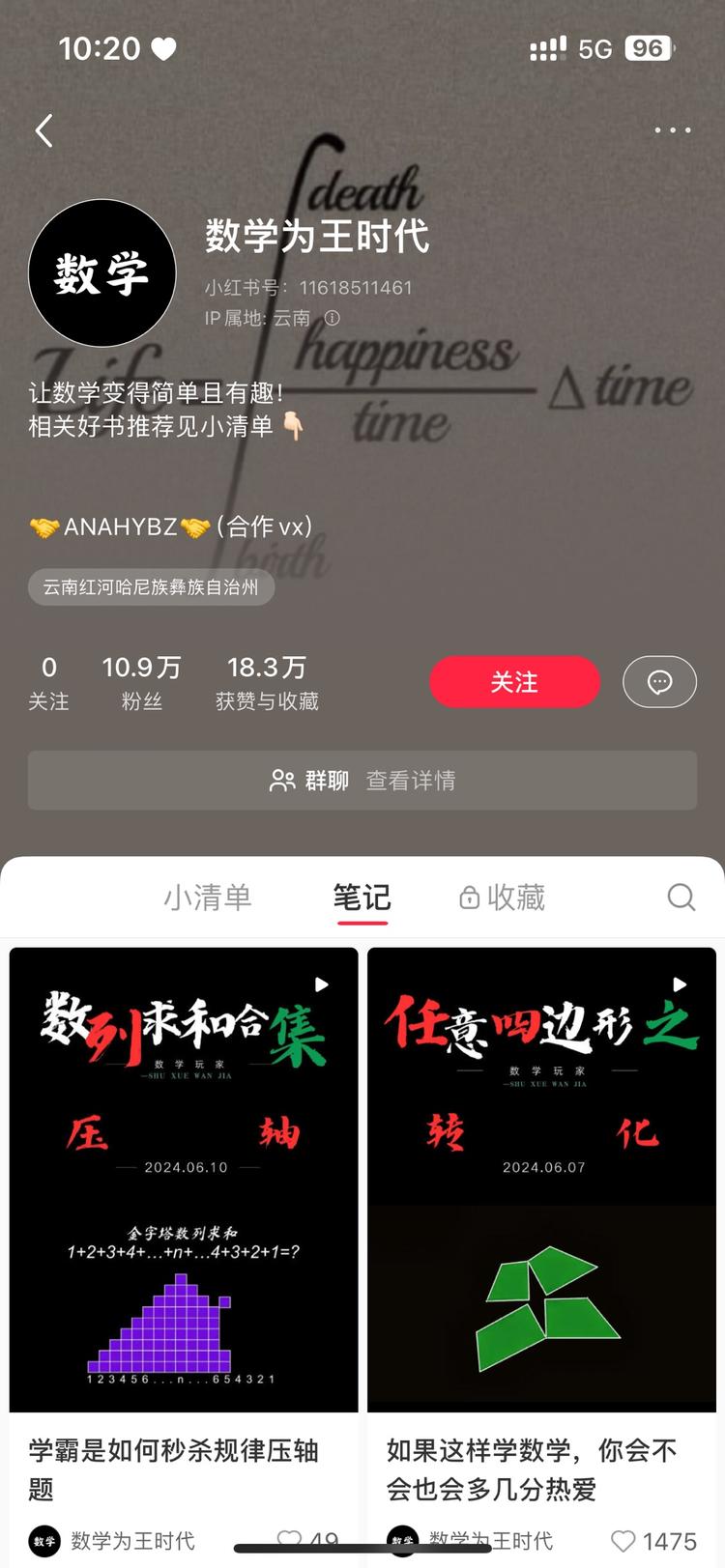Screen dimensions: 725x1568
Task: Like the 学霸秒杀压轴题 note heart
Action: (x=290, y=1540)
